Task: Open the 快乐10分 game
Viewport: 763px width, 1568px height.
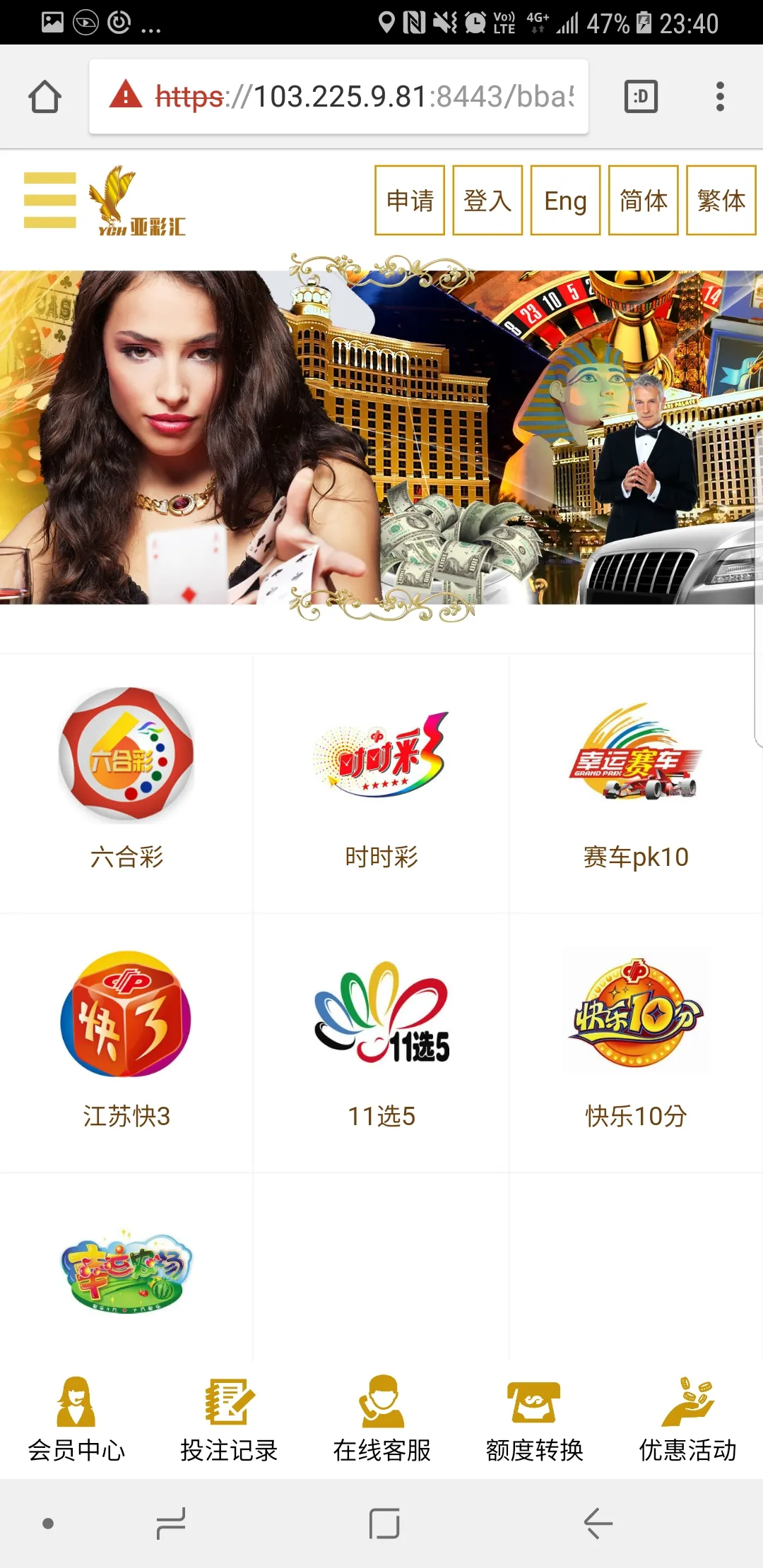Action: click(636, 1038)
